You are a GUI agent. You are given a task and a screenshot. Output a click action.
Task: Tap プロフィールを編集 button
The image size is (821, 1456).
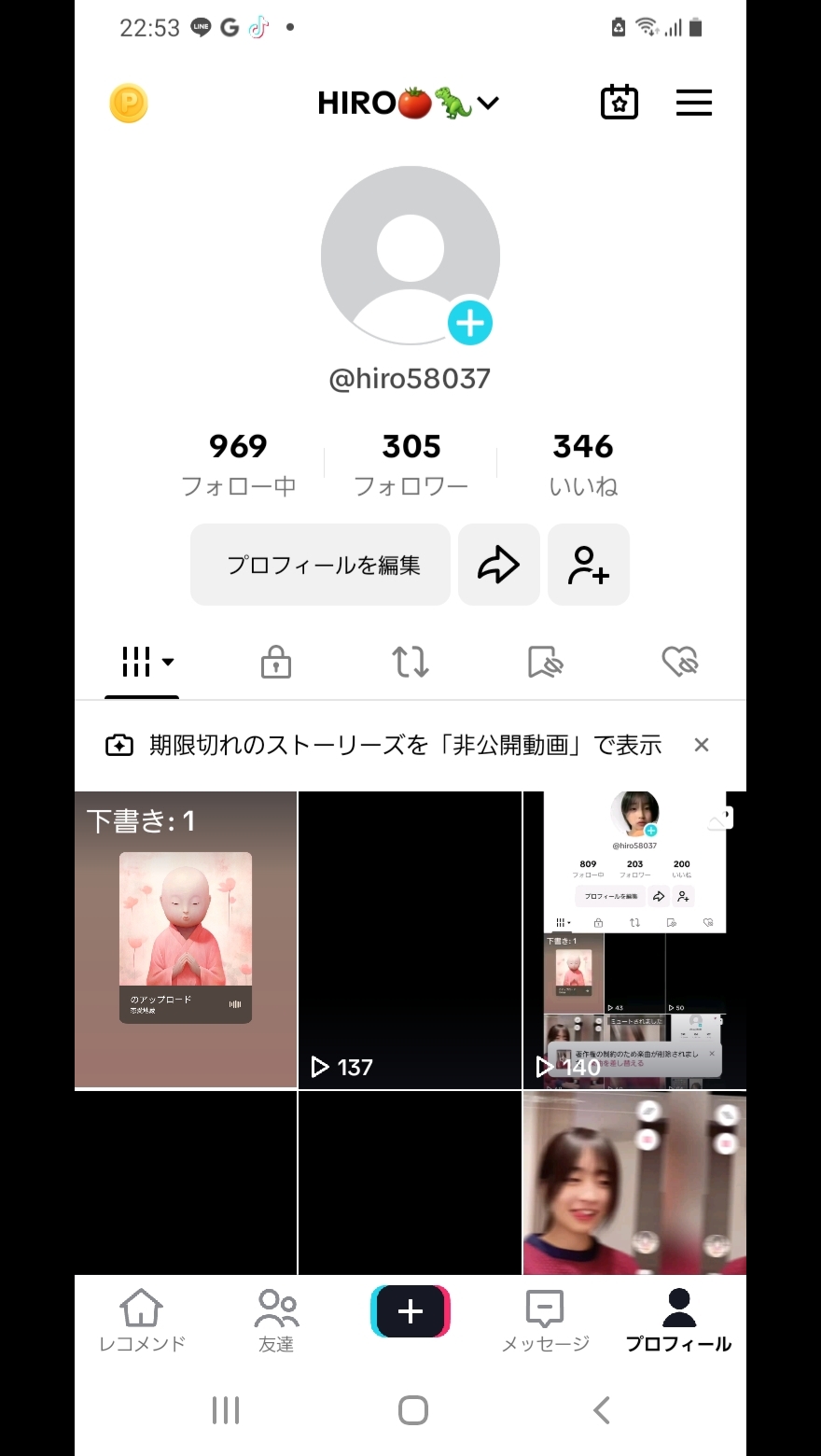321,565
